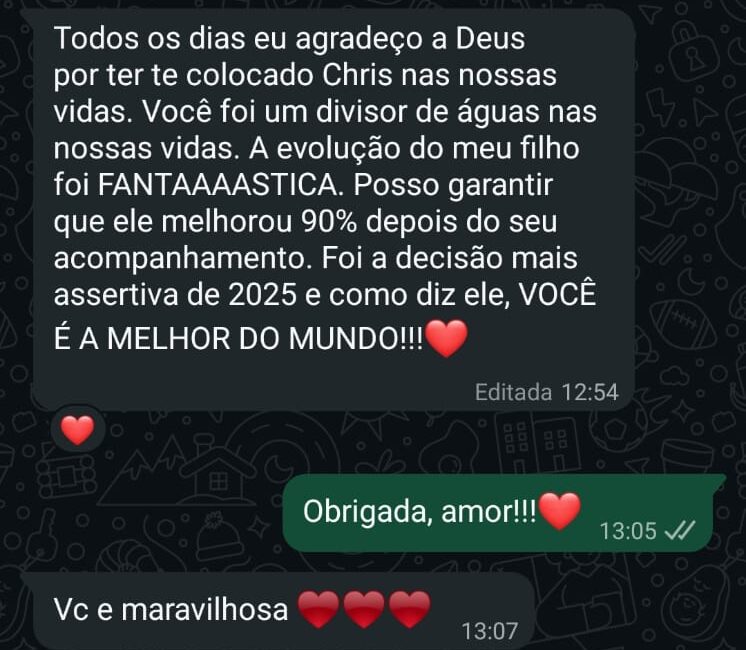
Task: Open the heart reaction under the long message
Action: (77, 430)
